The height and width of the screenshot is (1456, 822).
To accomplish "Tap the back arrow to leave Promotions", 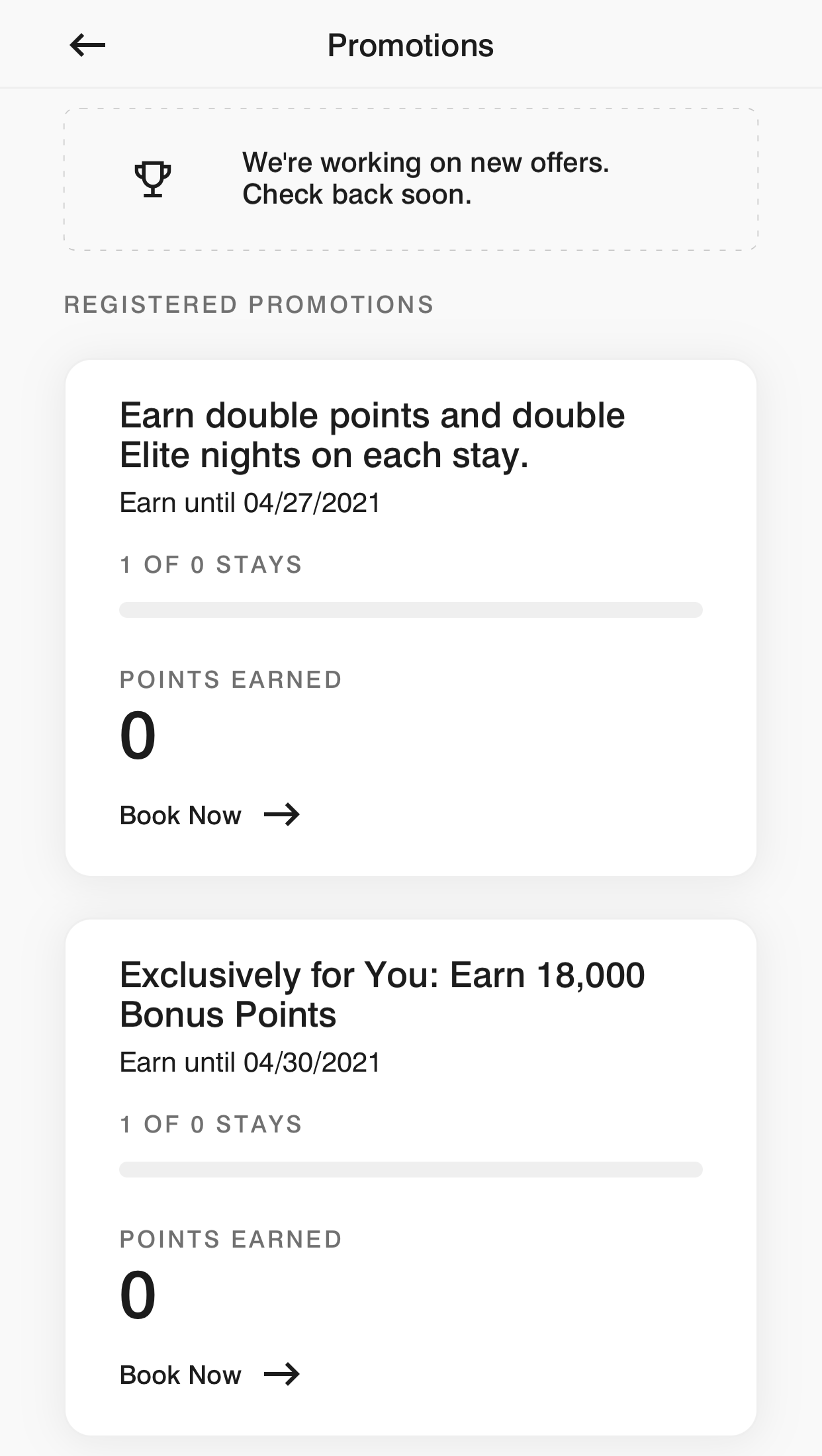I will pos(87,45).
